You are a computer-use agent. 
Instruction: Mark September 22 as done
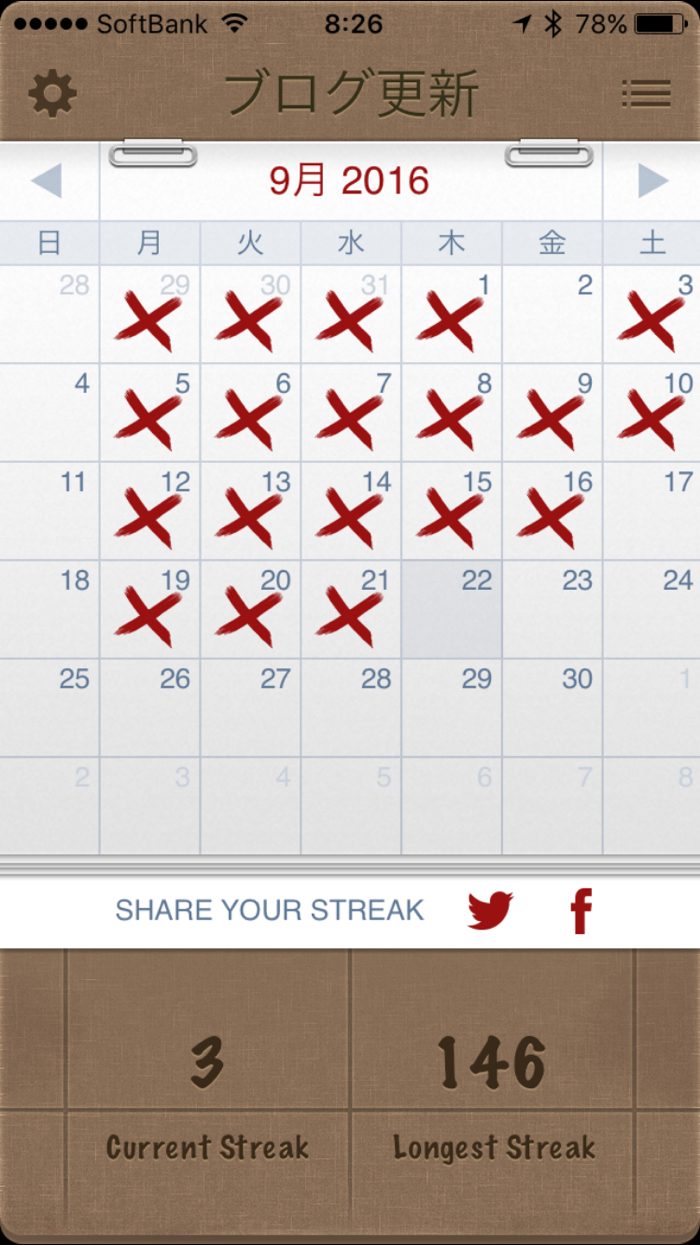[x=451, y=609]
